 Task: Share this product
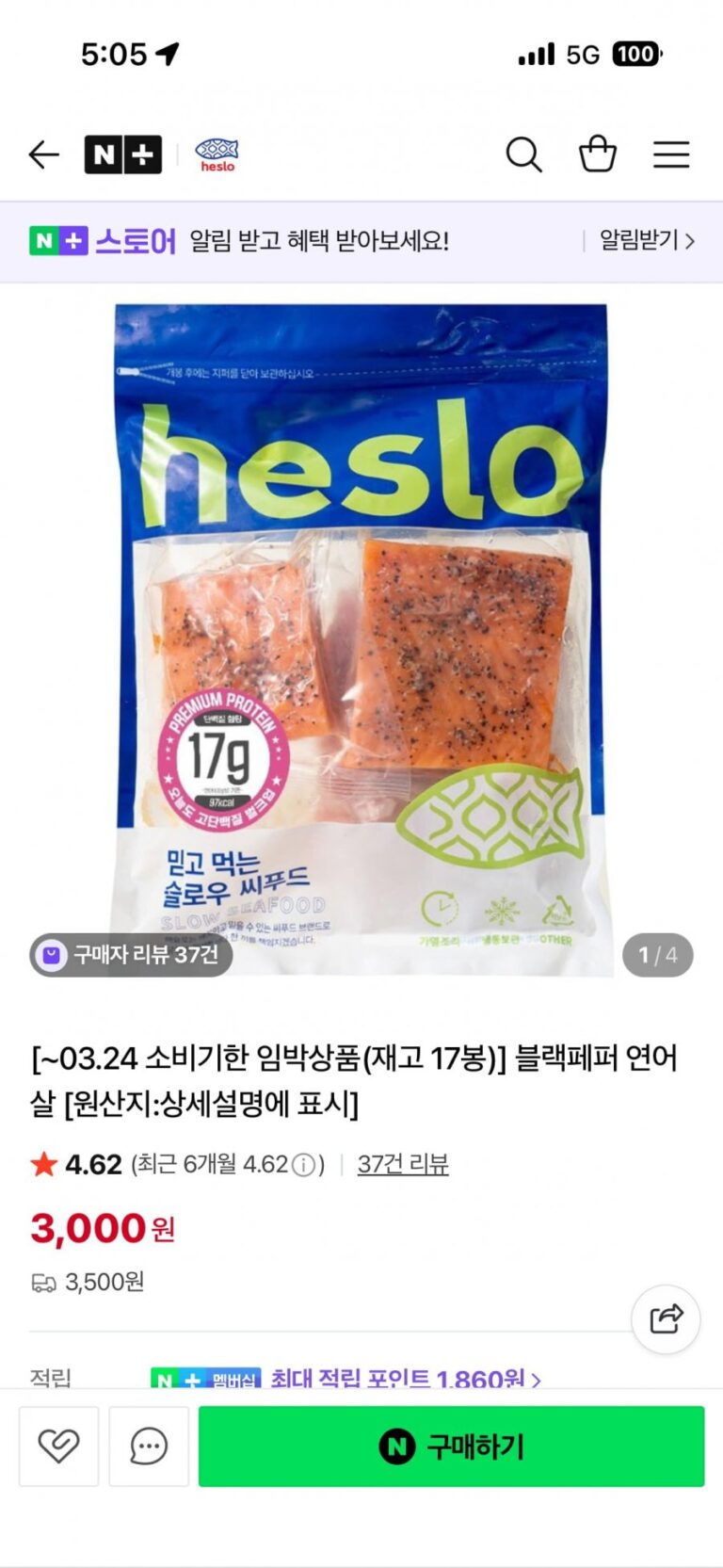tap(666, 1318)
